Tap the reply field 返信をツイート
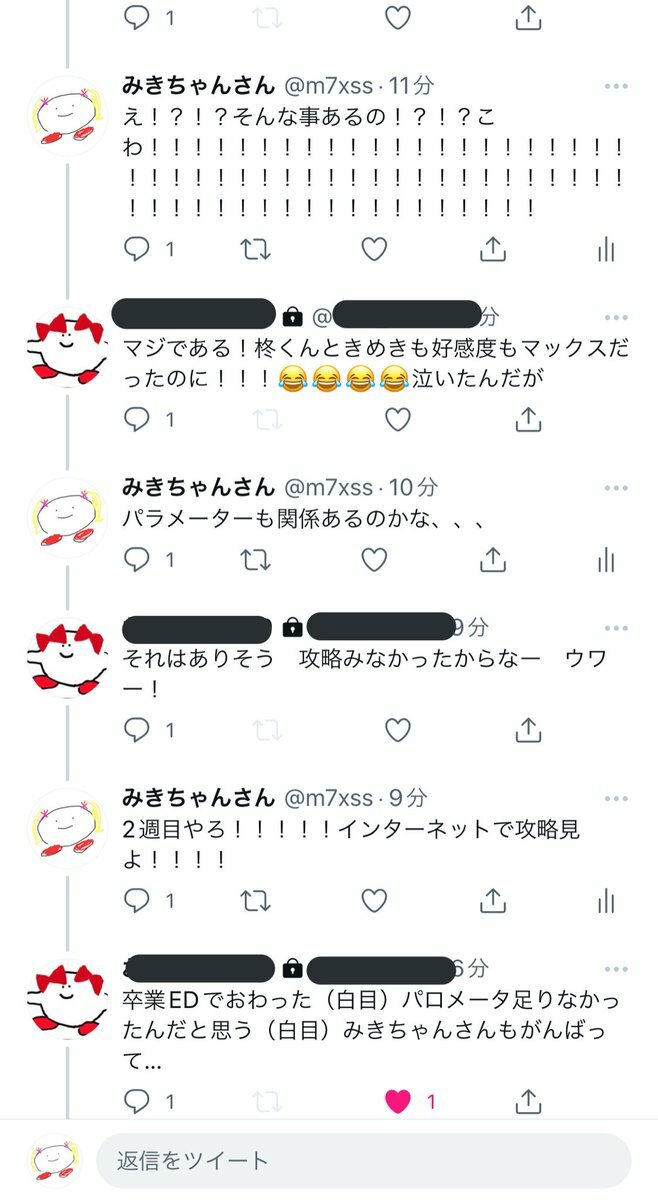The width and height of the screenshot is (658, 1200). tap(362, 1160)
